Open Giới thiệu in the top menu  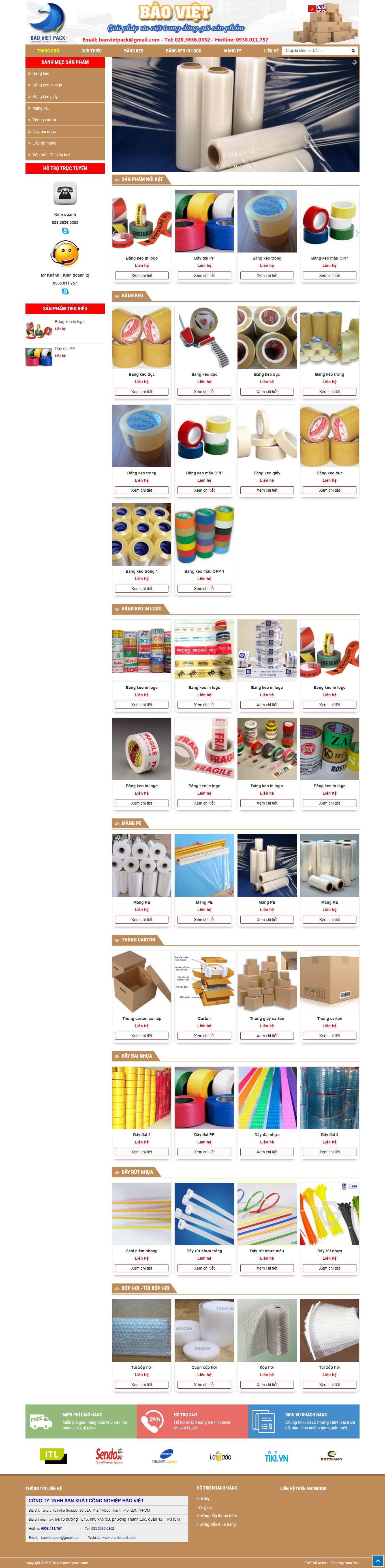click(x=91, y=51)
